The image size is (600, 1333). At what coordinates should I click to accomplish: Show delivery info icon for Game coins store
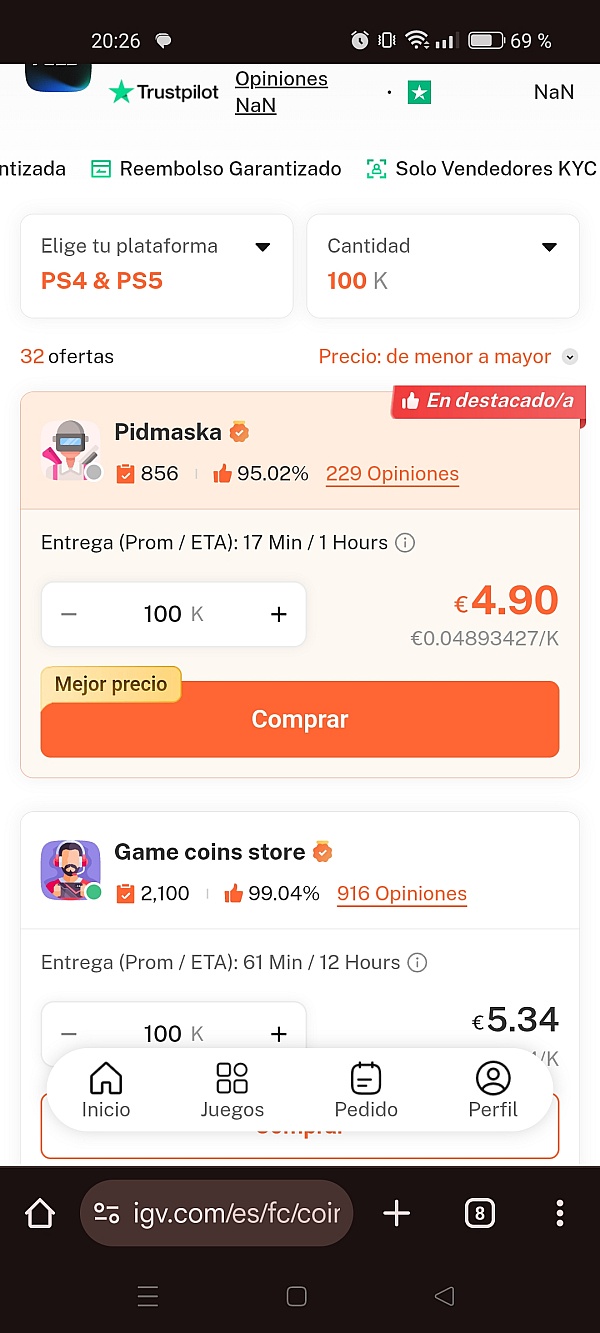418,963
